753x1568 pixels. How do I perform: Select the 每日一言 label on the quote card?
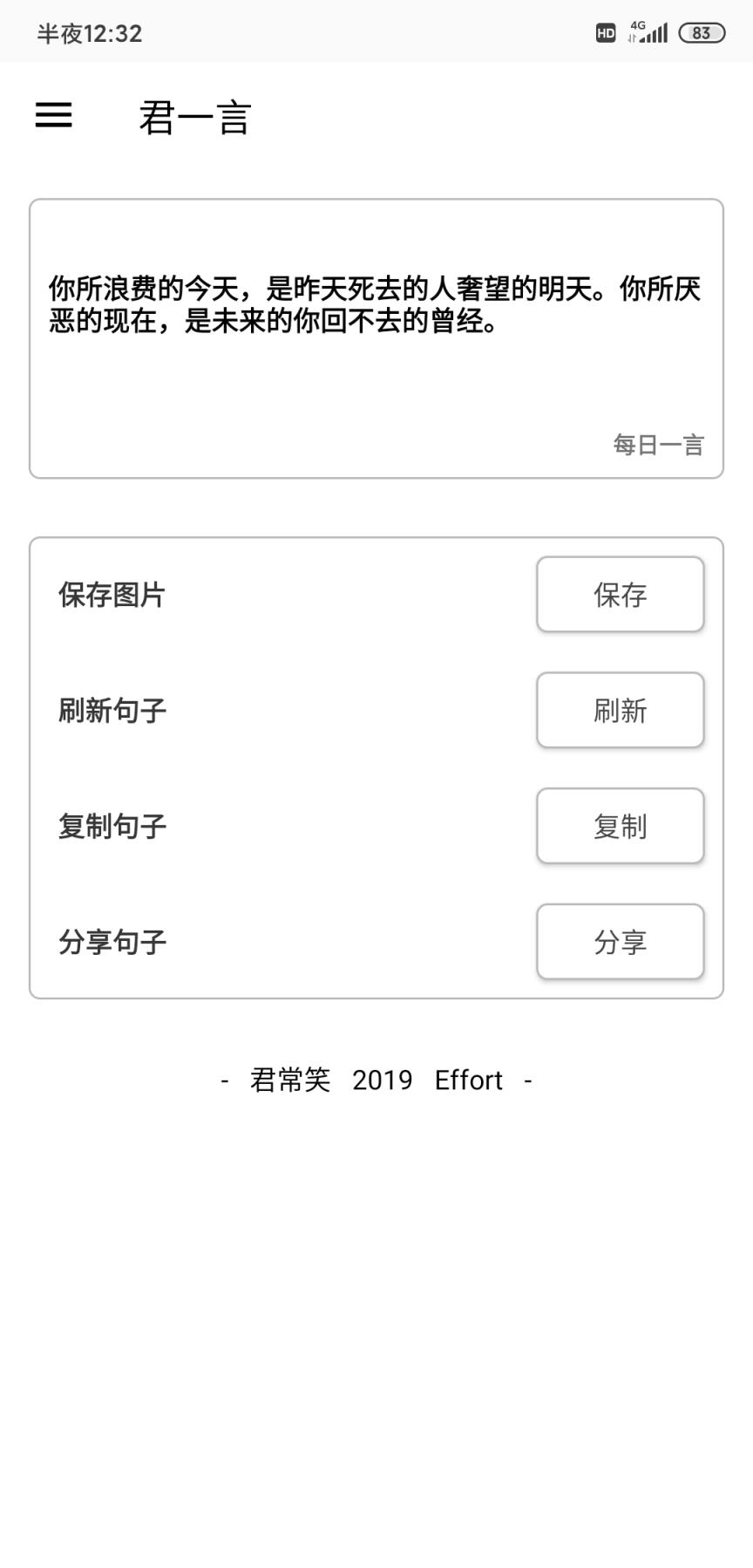(x=660, y=446)
